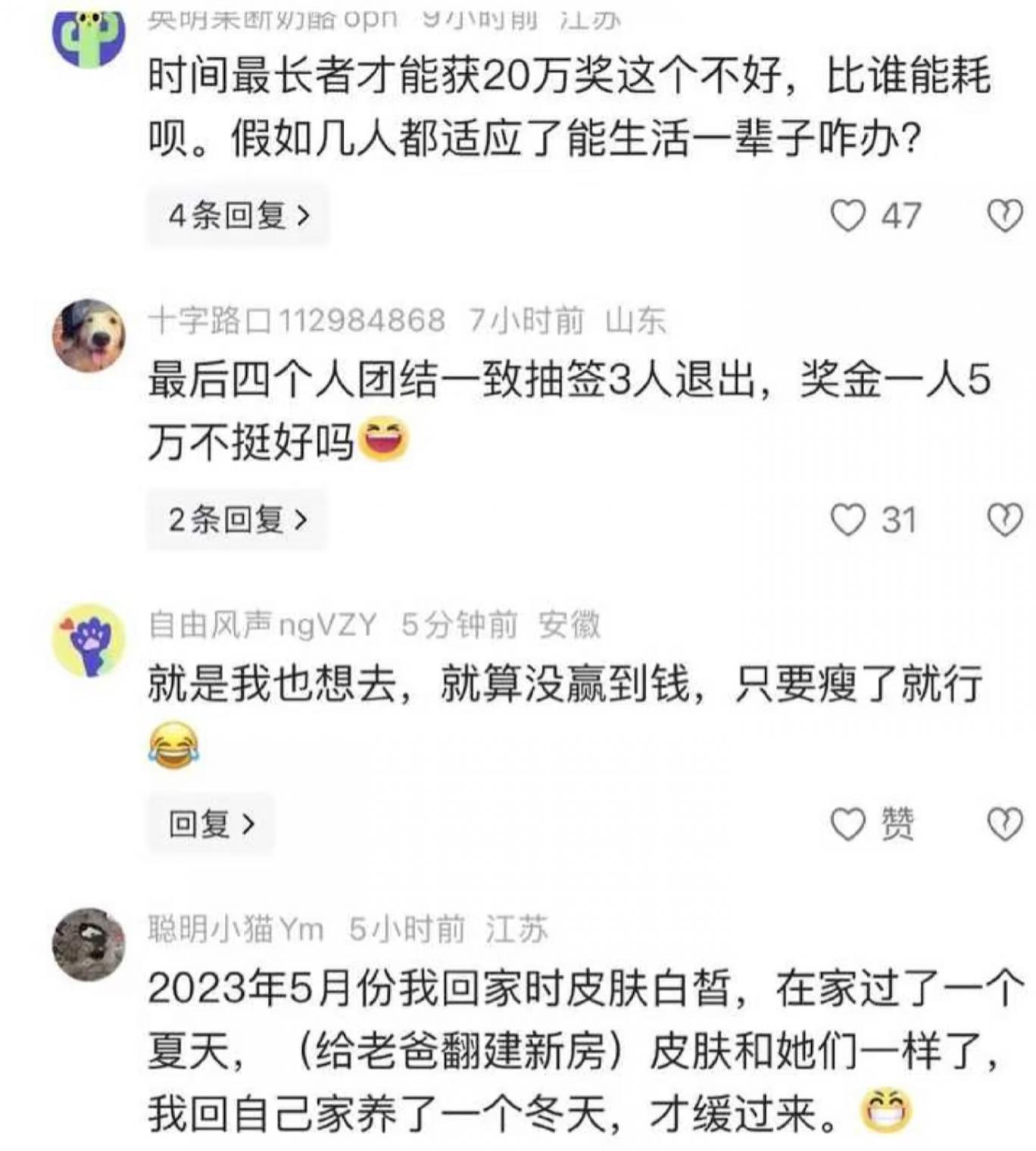
Task: Dislike 十字路口112984868's comment
Action: (x=1004, y=520)
